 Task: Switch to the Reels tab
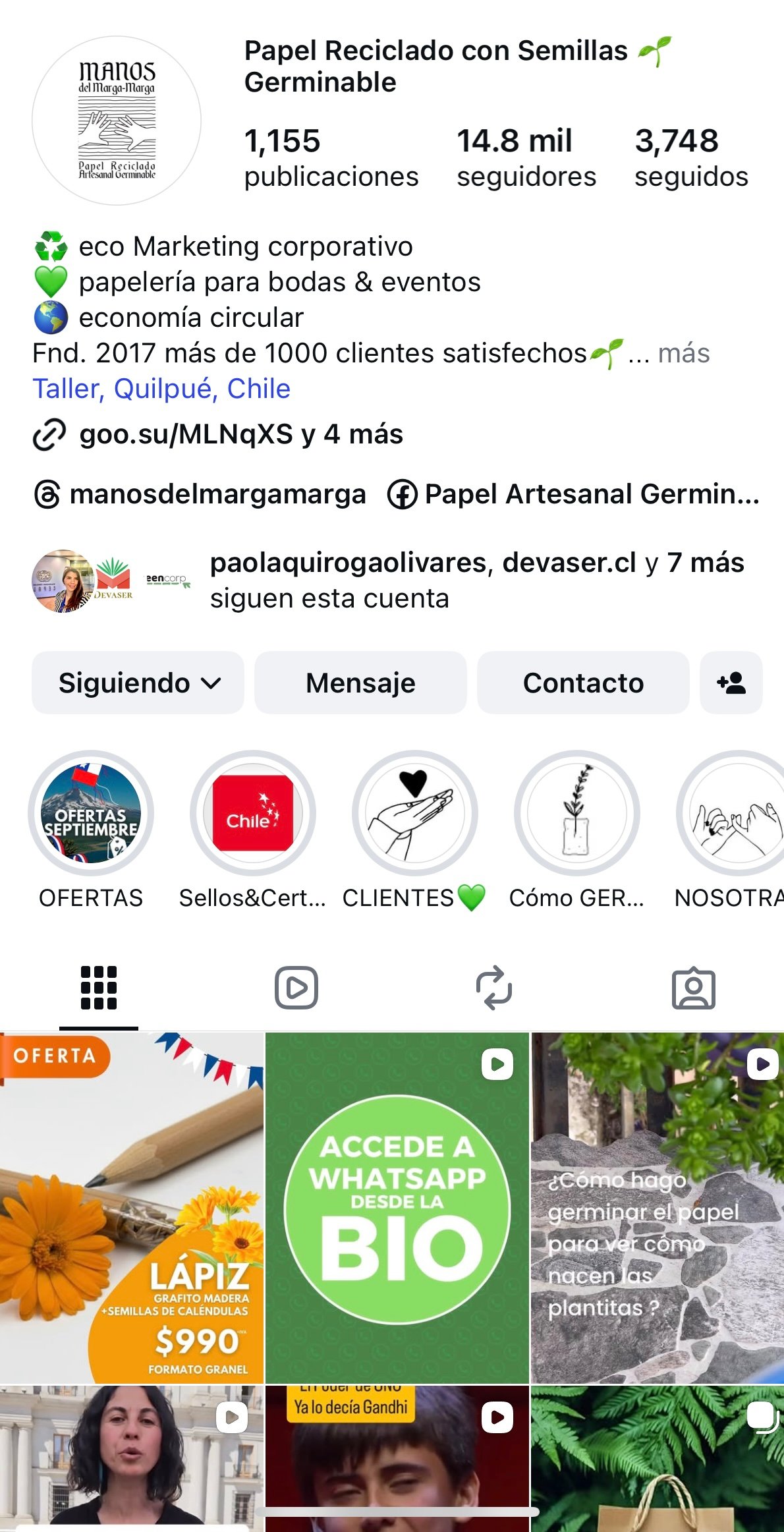coord(296,988)
